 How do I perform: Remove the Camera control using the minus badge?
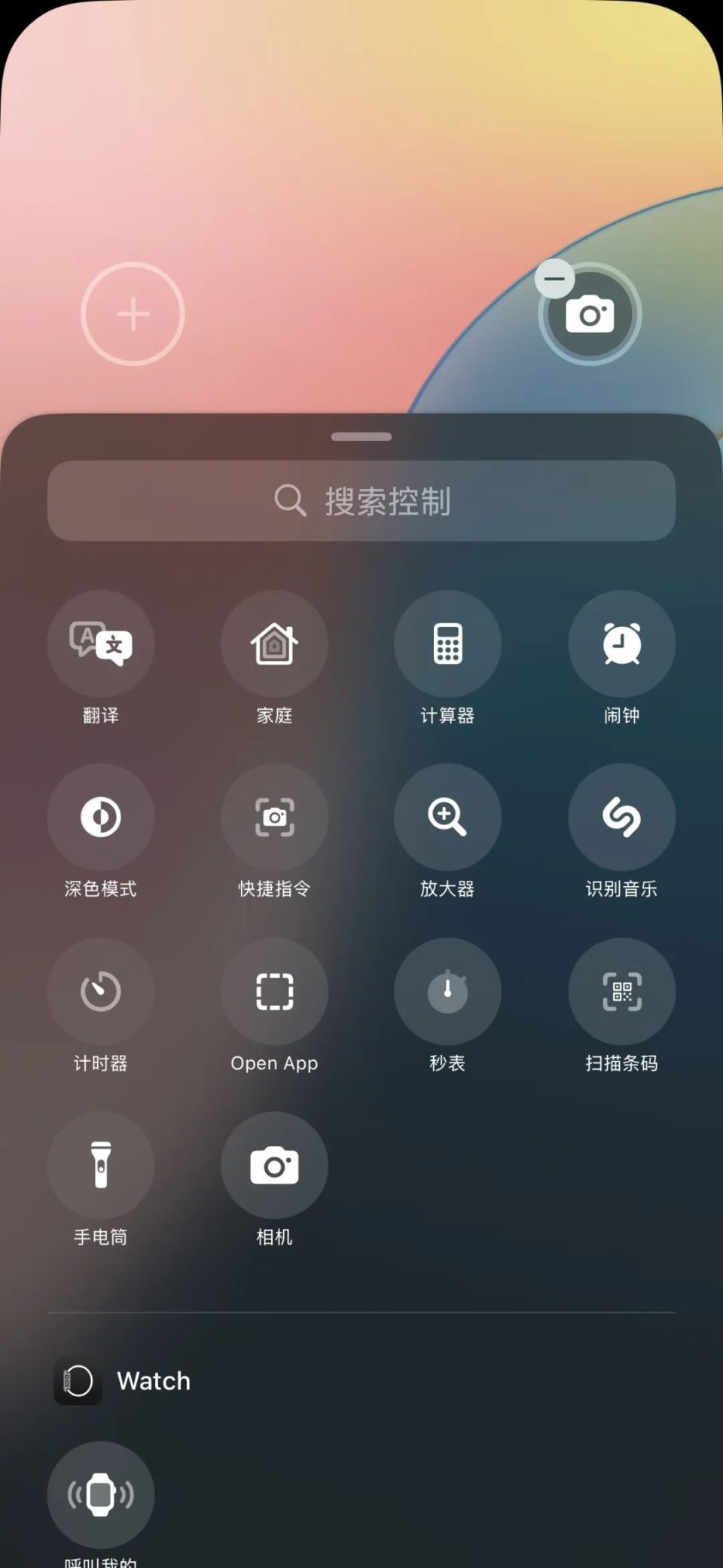(x=555, y=277)
